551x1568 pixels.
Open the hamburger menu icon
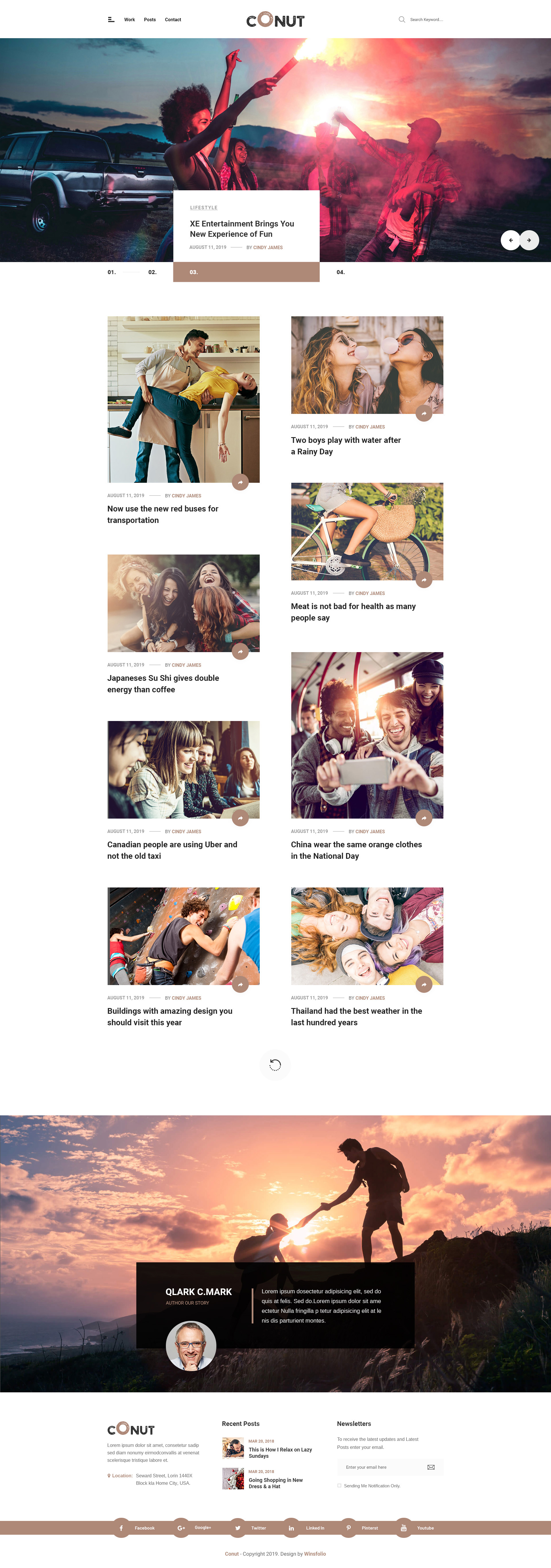[111, 20]
